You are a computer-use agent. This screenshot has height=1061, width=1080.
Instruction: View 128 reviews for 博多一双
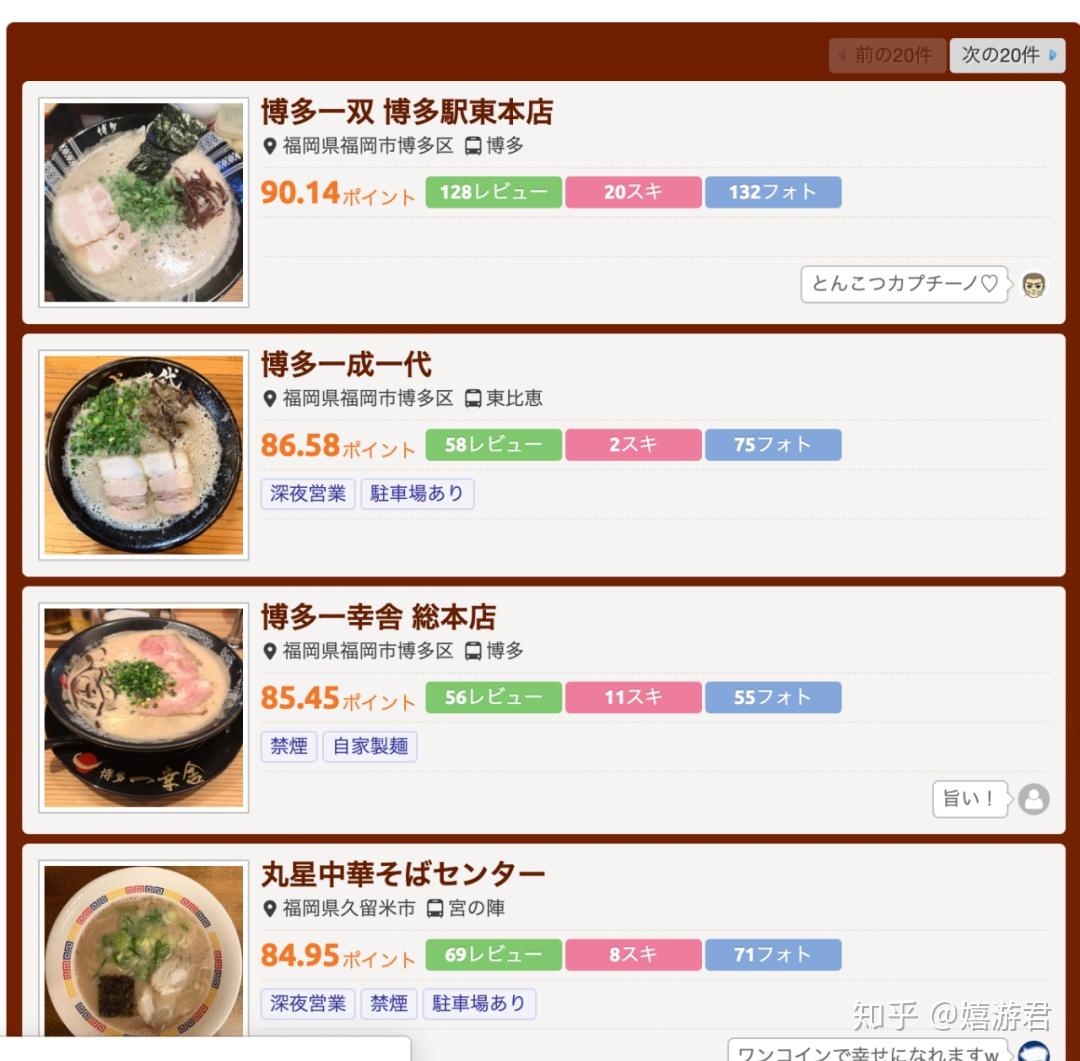[x=493, y=192]
